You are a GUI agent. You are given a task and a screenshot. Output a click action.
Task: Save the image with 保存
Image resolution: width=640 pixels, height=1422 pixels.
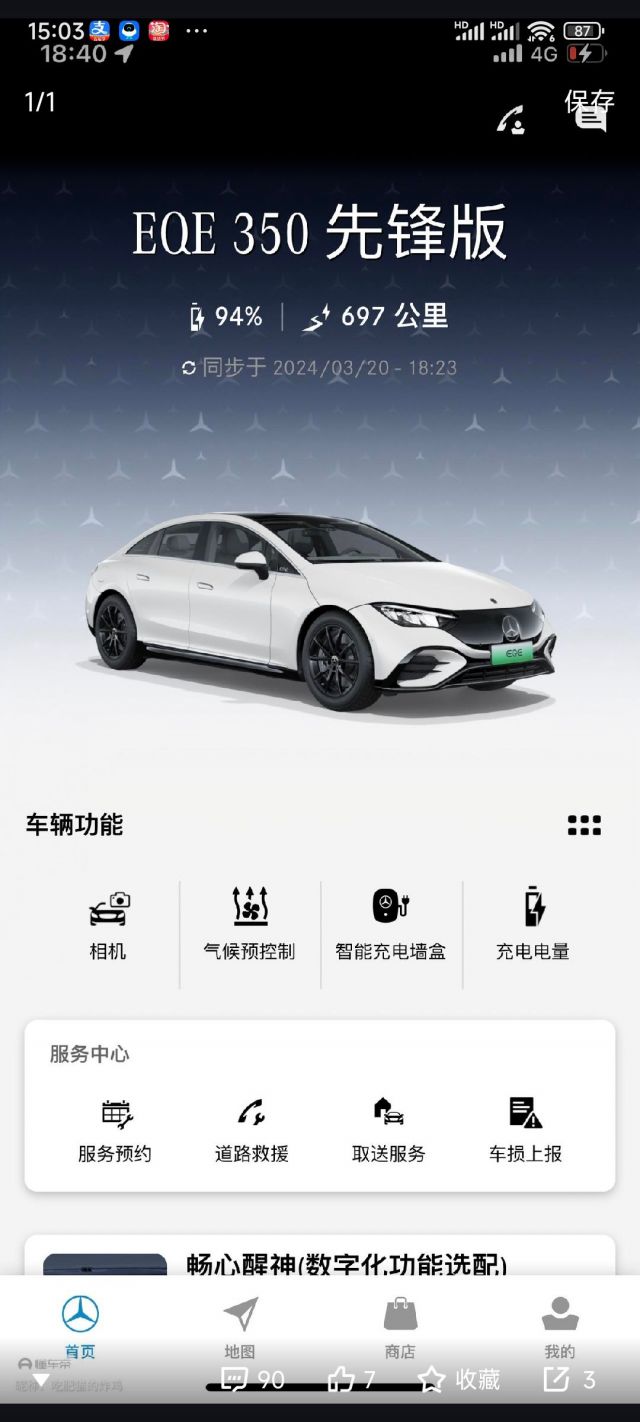click(x=589, y=101)
